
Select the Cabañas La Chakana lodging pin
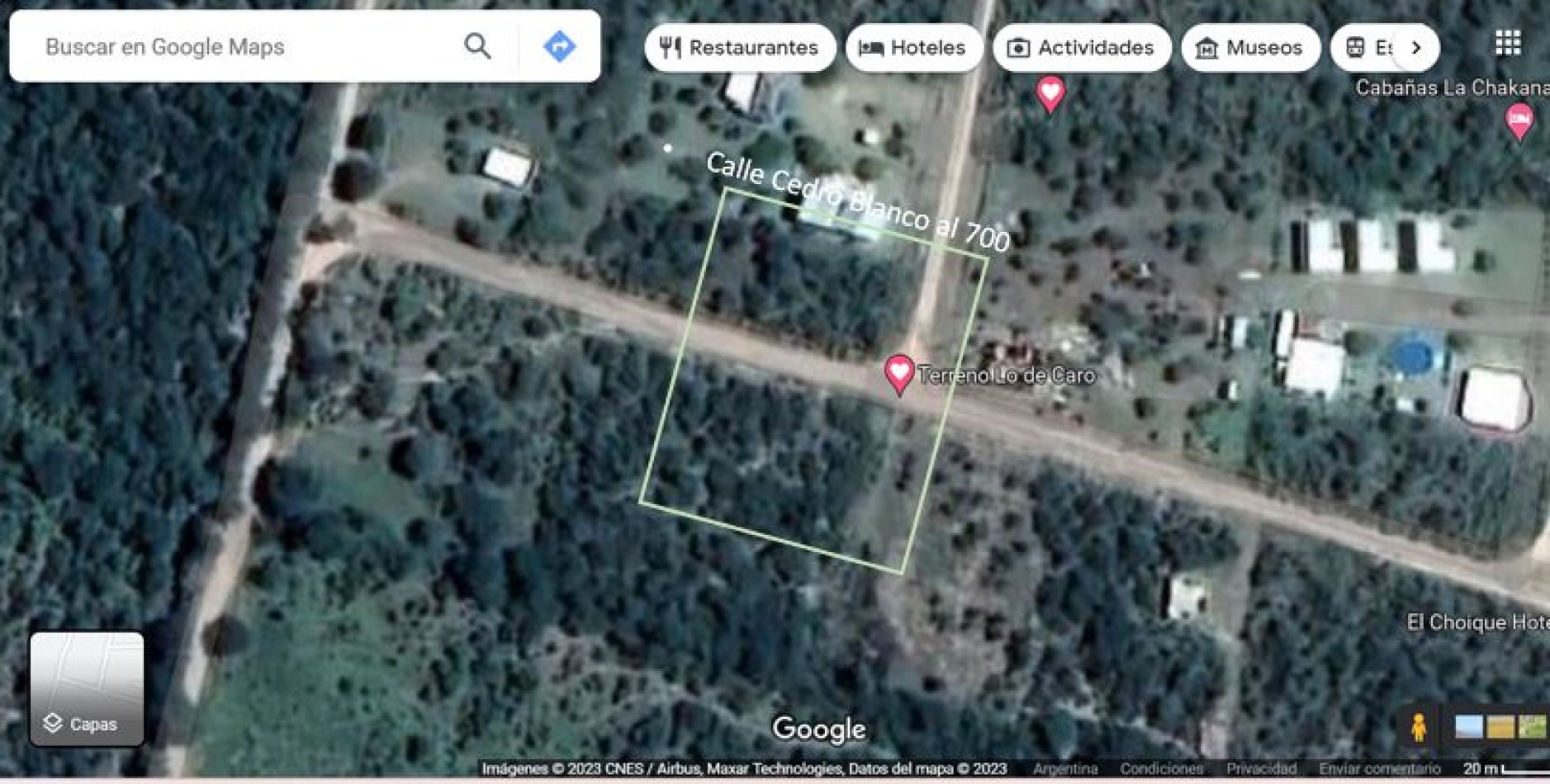[1519, 120]
